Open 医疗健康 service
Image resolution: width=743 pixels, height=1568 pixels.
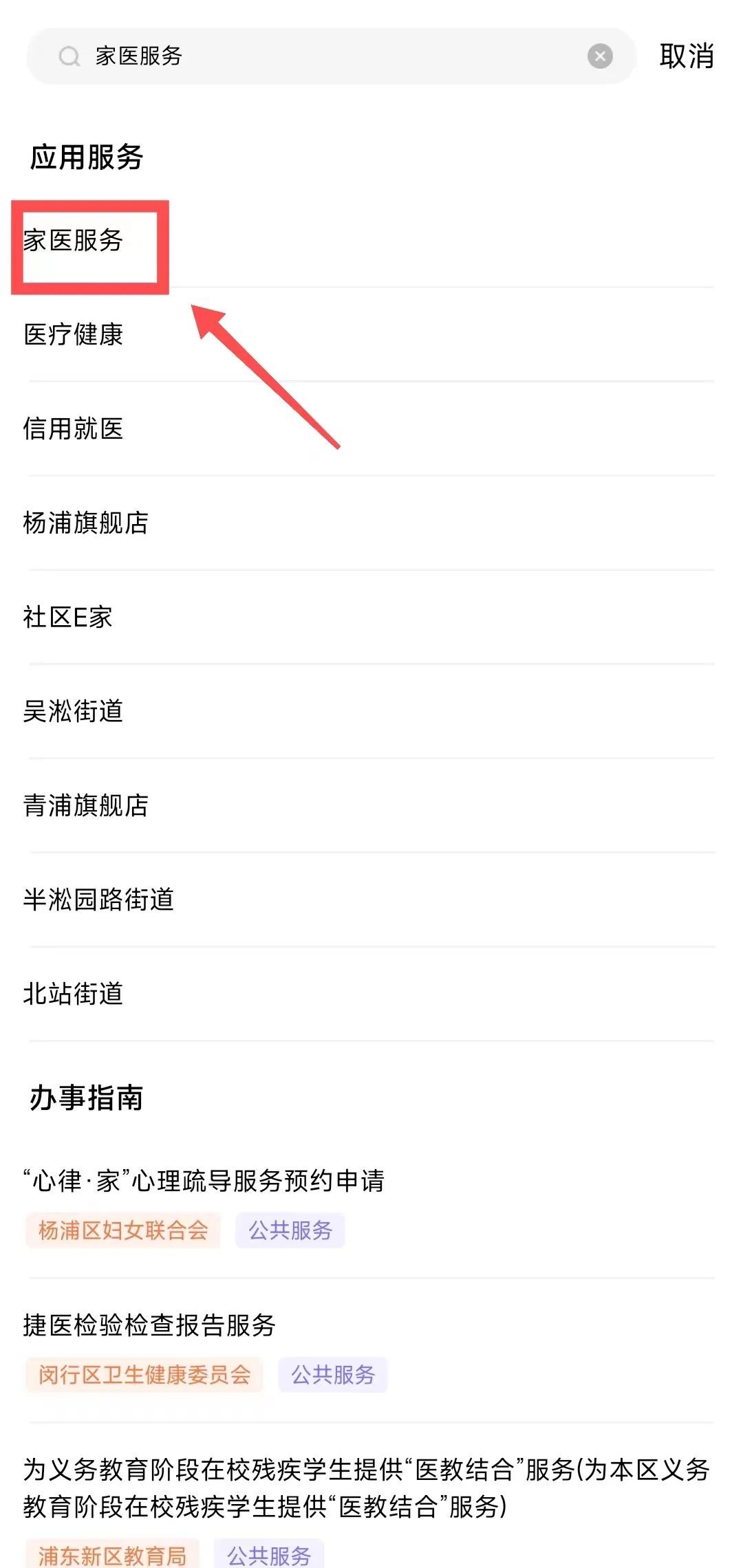click(x=74, y=335)
